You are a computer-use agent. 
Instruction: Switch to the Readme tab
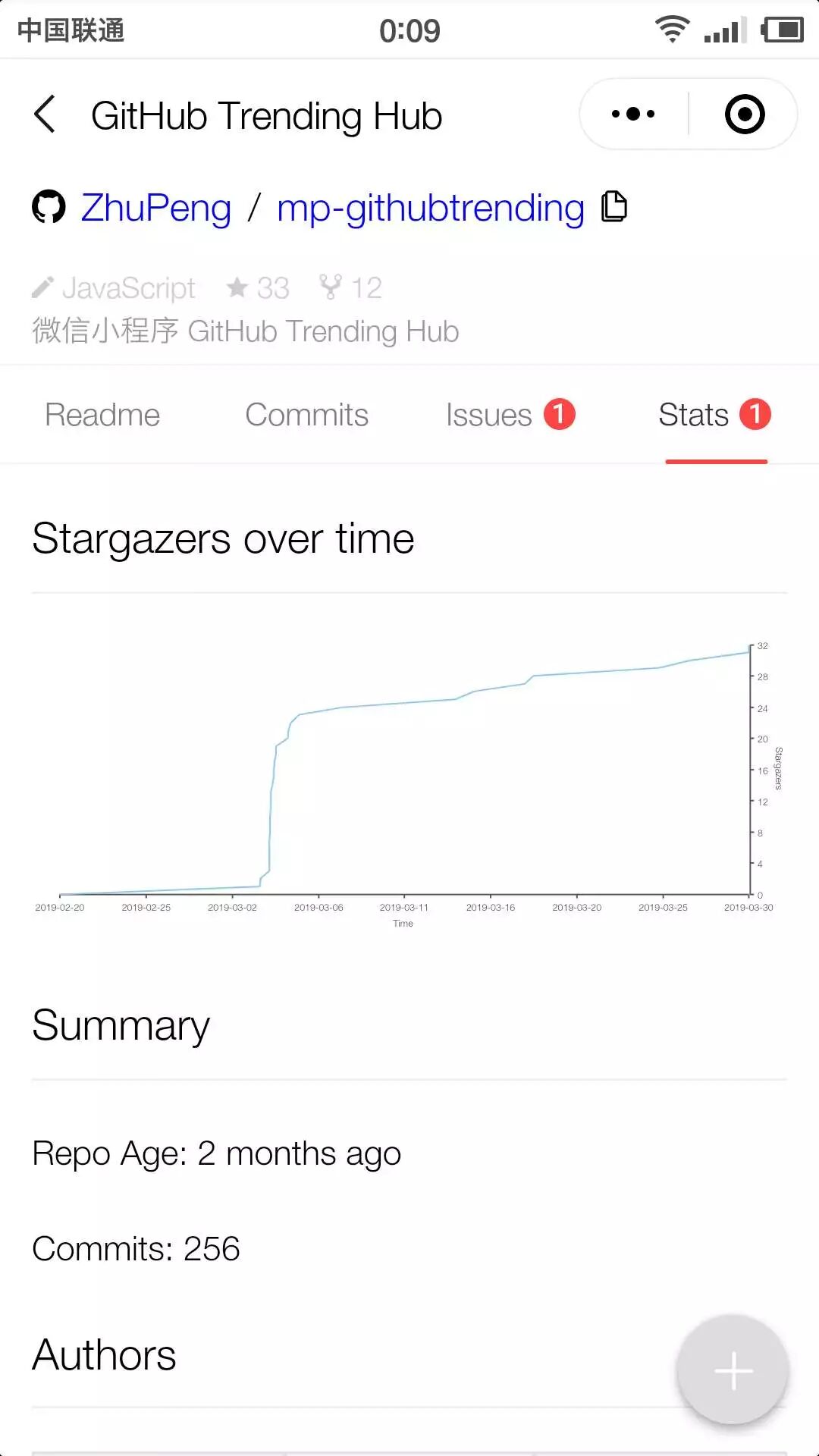(102, 415)
